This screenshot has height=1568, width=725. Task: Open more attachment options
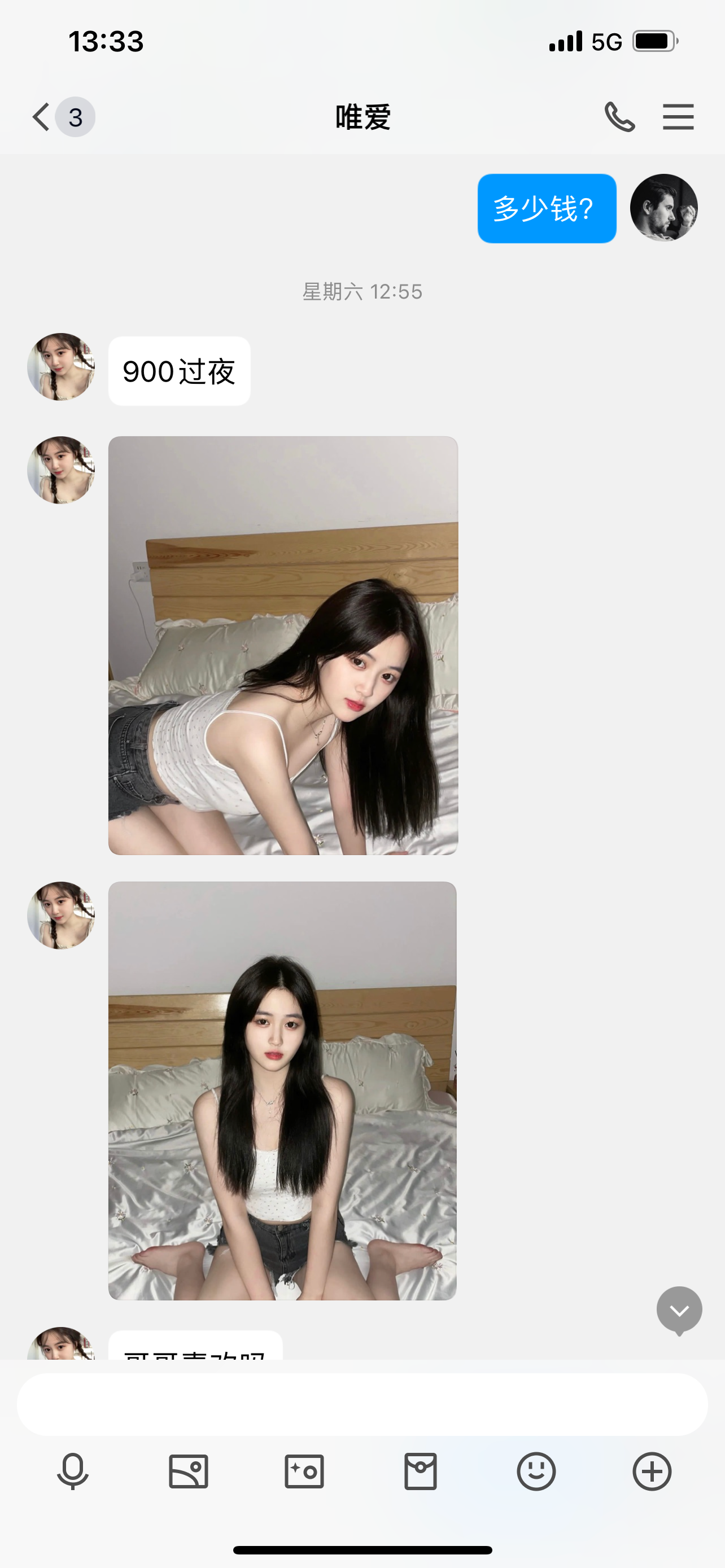point(652,1472)
